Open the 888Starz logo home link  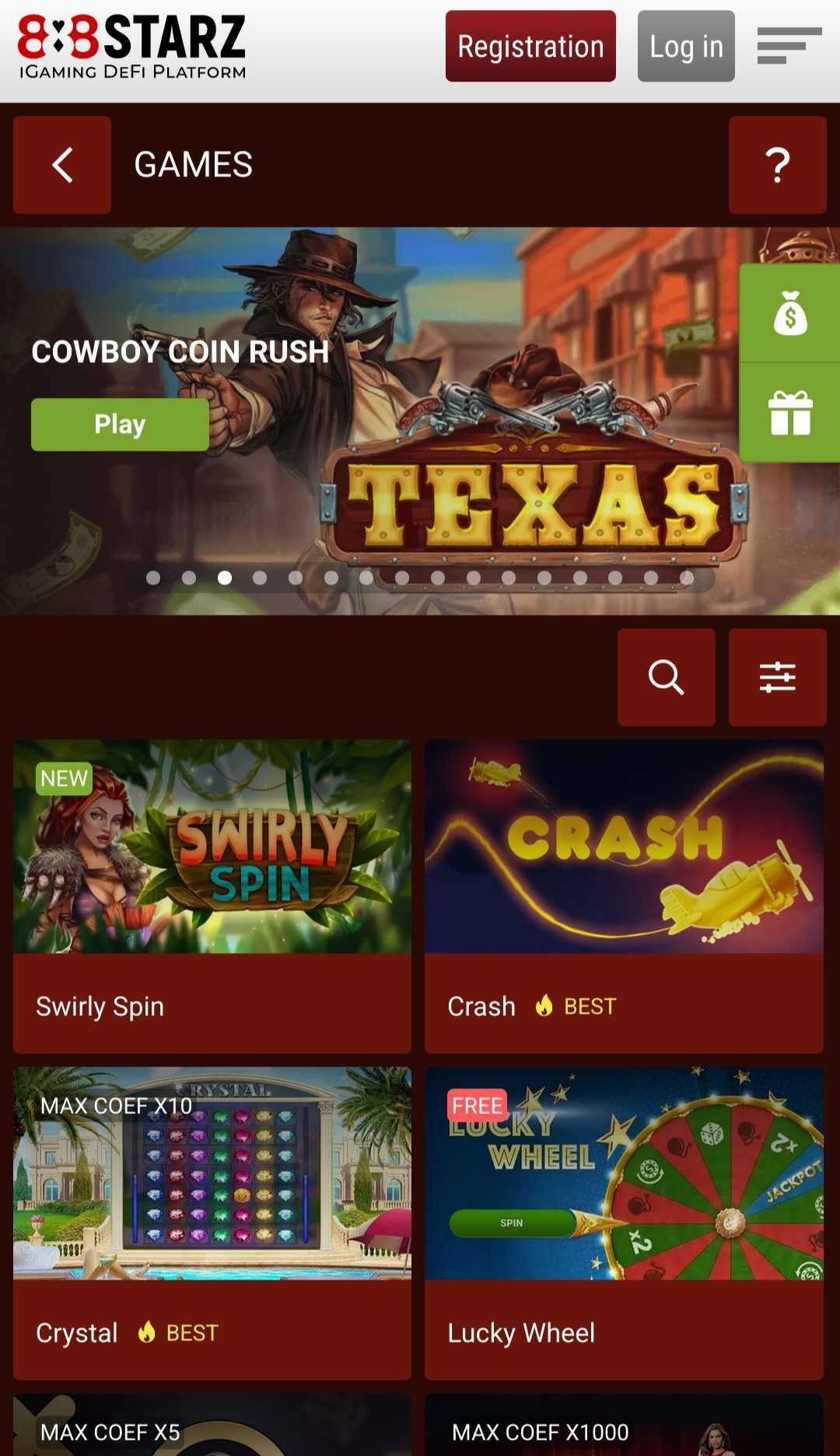(131, 47)
